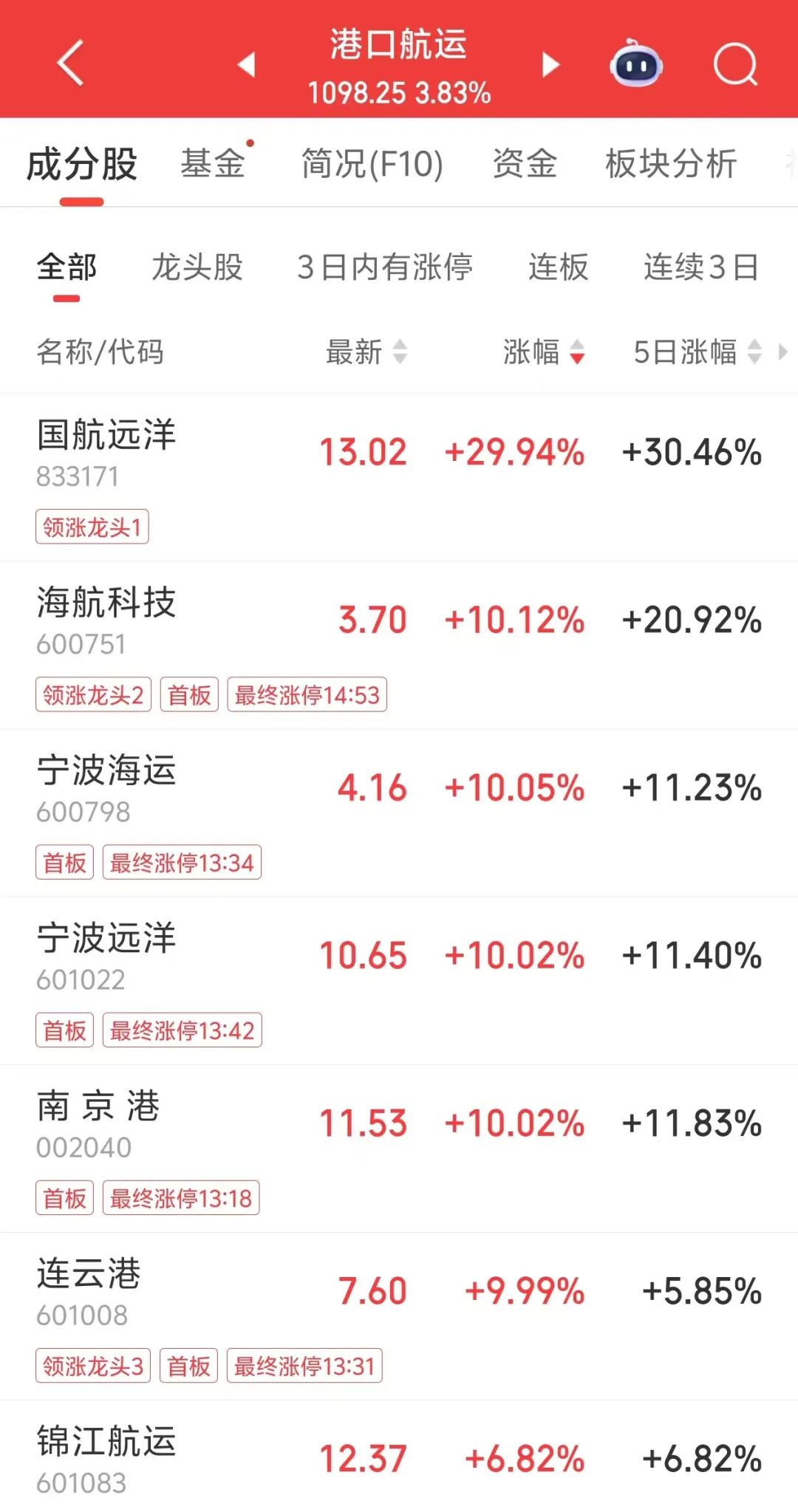
Task: Sort the list by 5日涨幅
Action: 698,352
